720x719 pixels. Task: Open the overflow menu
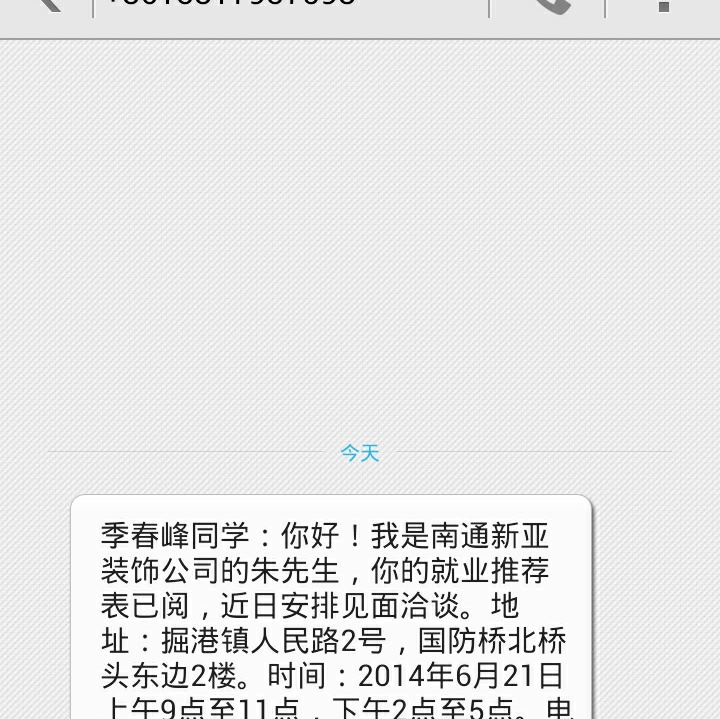[663, 6]
